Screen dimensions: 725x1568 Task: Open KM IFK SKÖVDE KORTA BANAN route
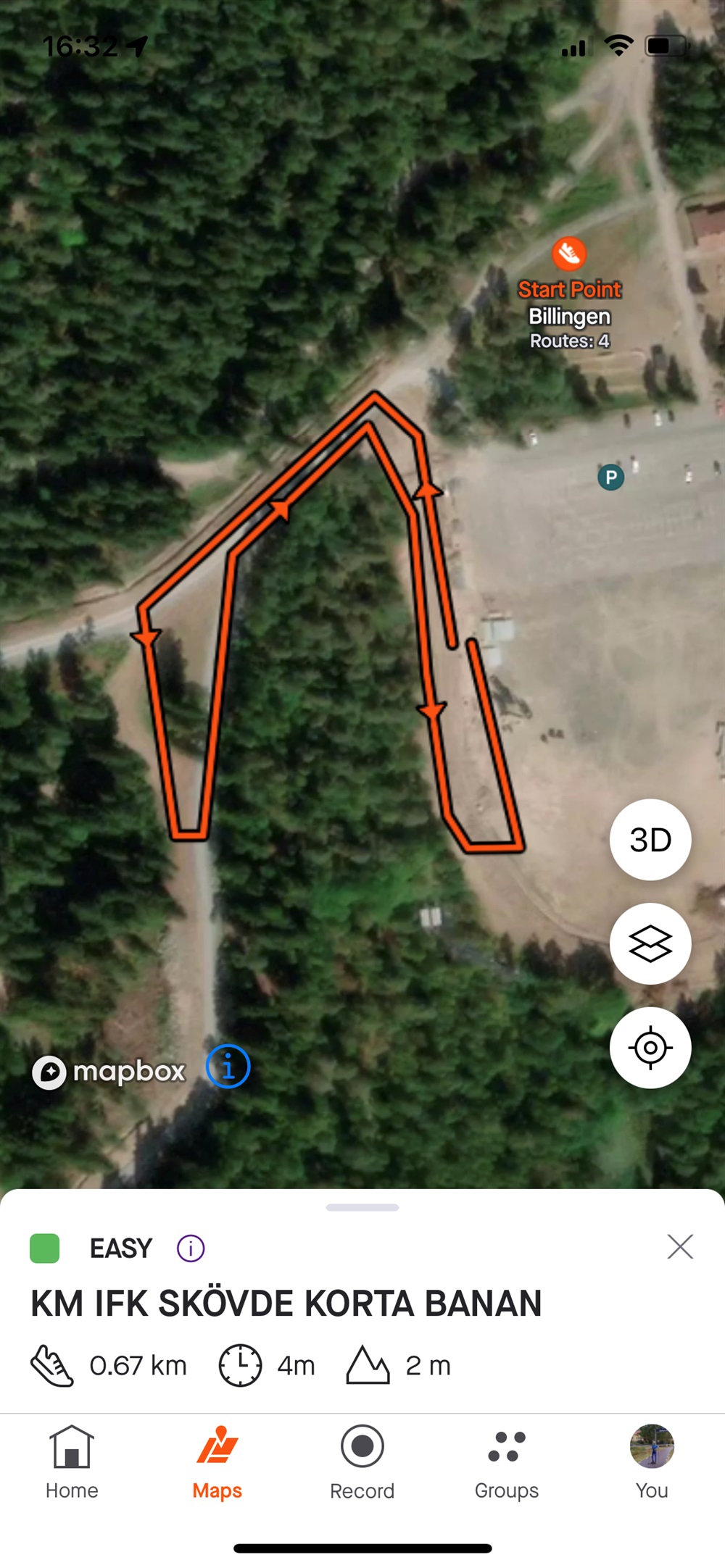[x=286, y=1304]
